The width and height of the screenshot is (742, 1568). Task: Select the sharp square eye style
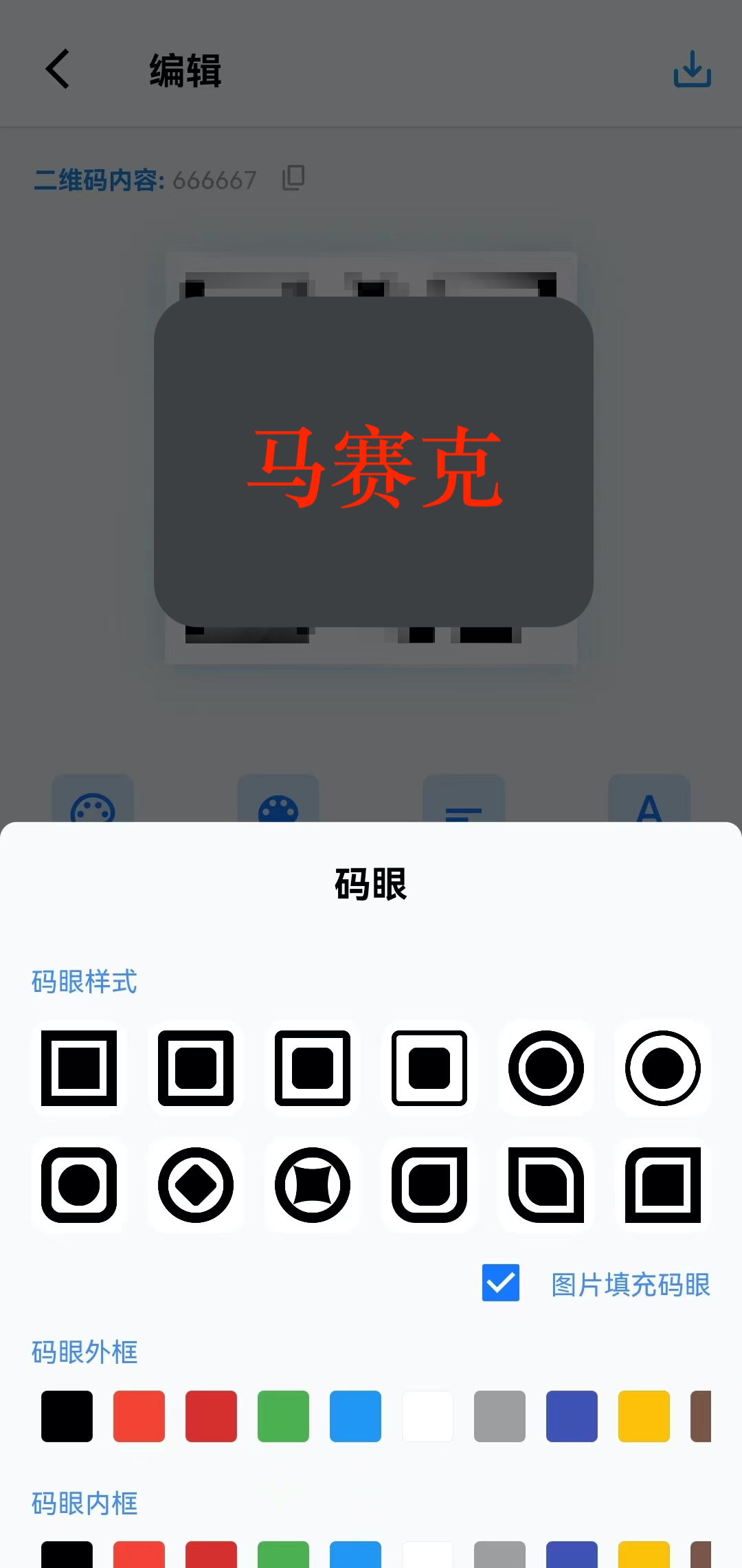(79, 1068)
